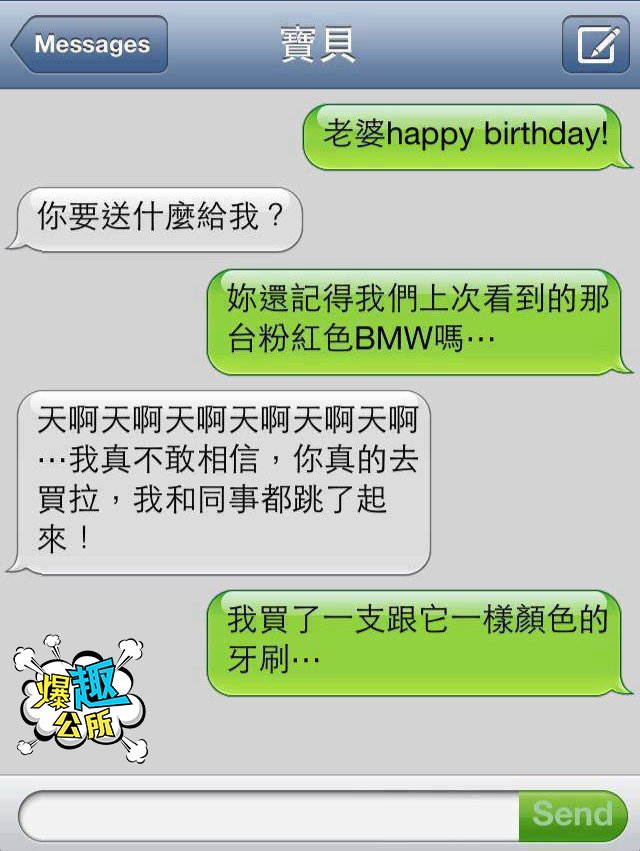Tap the compose icon in the top bar
This screenshot has height=851, width=640.
pyautogui.click(x=595, y=45)
